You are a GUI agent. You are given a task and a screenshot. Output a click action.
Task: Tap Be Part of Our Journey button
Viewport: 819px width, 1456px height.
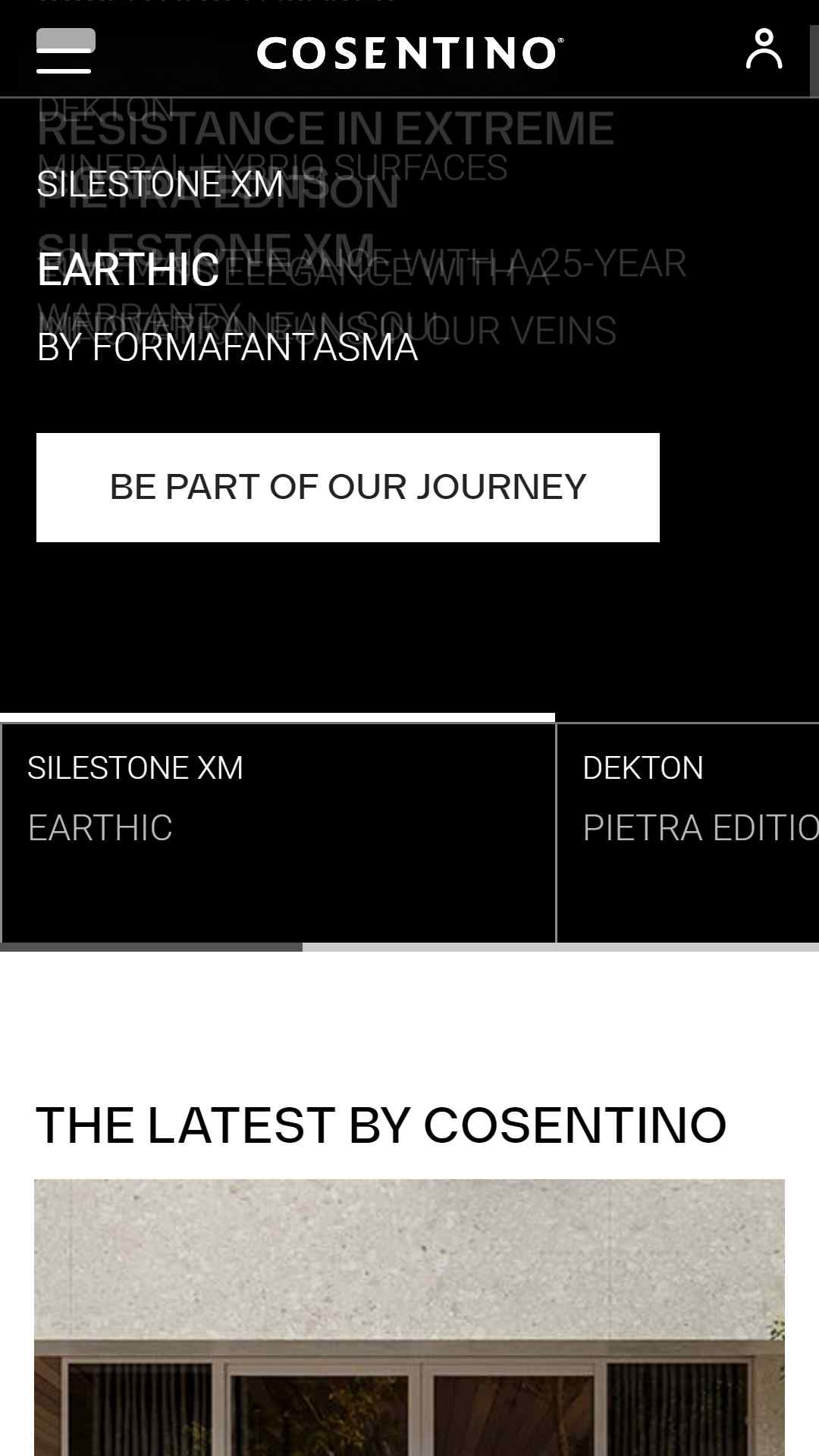[x=348, y=488]
